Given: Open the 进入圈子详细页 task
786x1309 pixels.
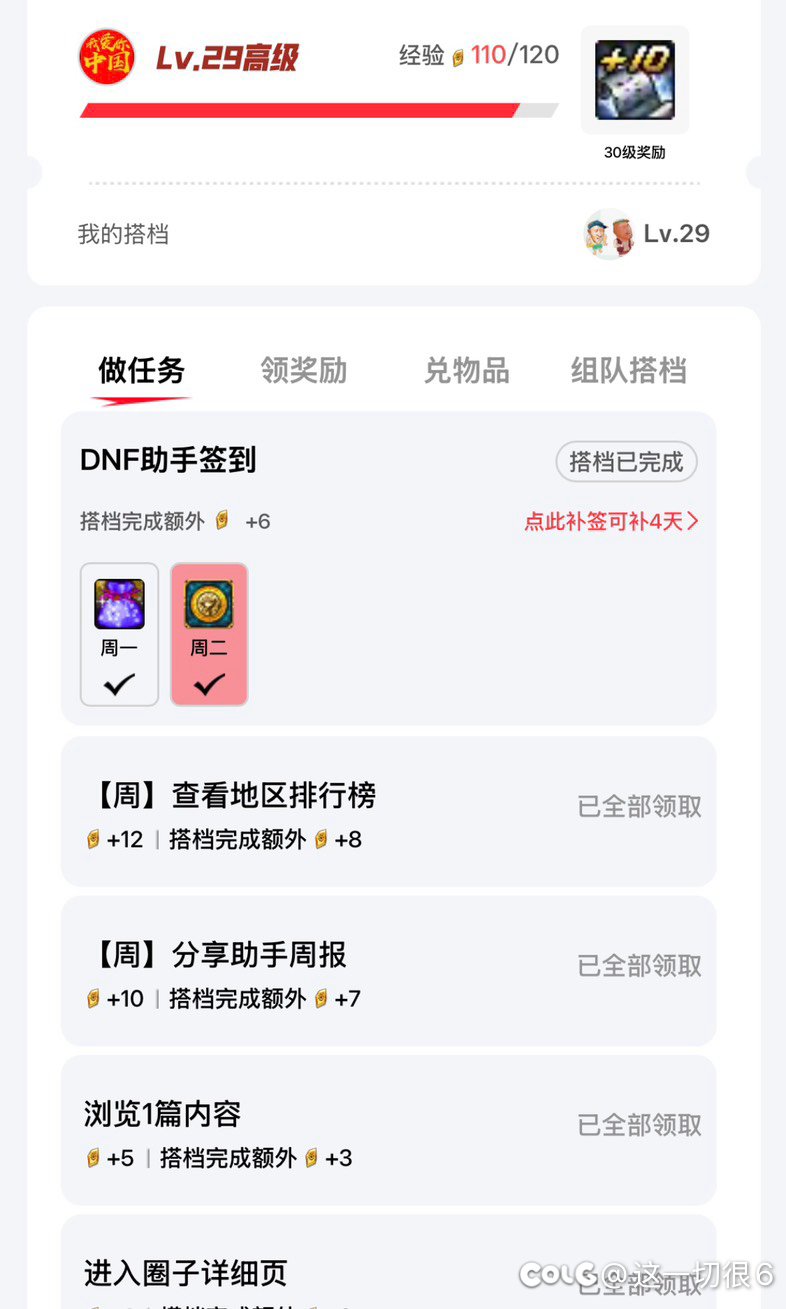Looking at the screenshot, I should (186, 1272).
